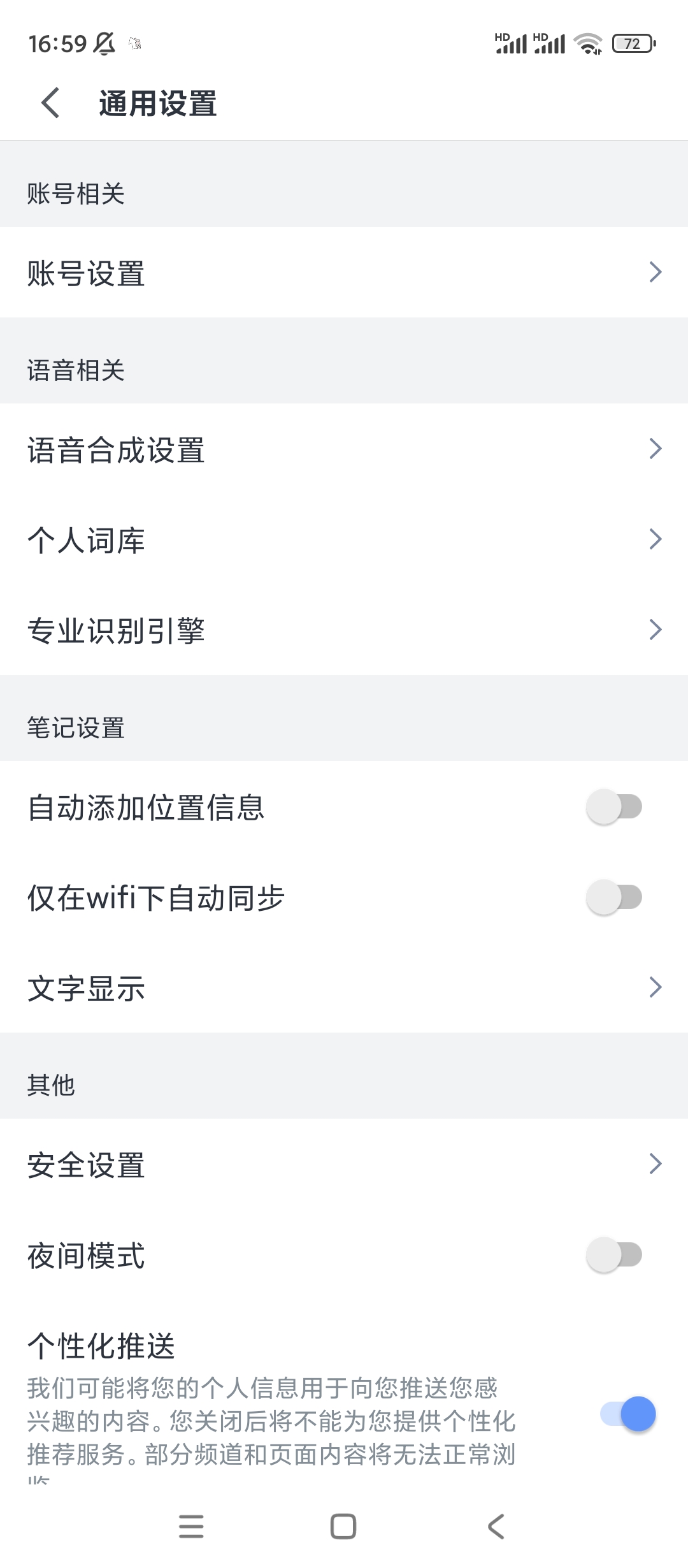
Task: Switch on 夜间模式
Action: pyautogui.click(x=613, y=1255)
